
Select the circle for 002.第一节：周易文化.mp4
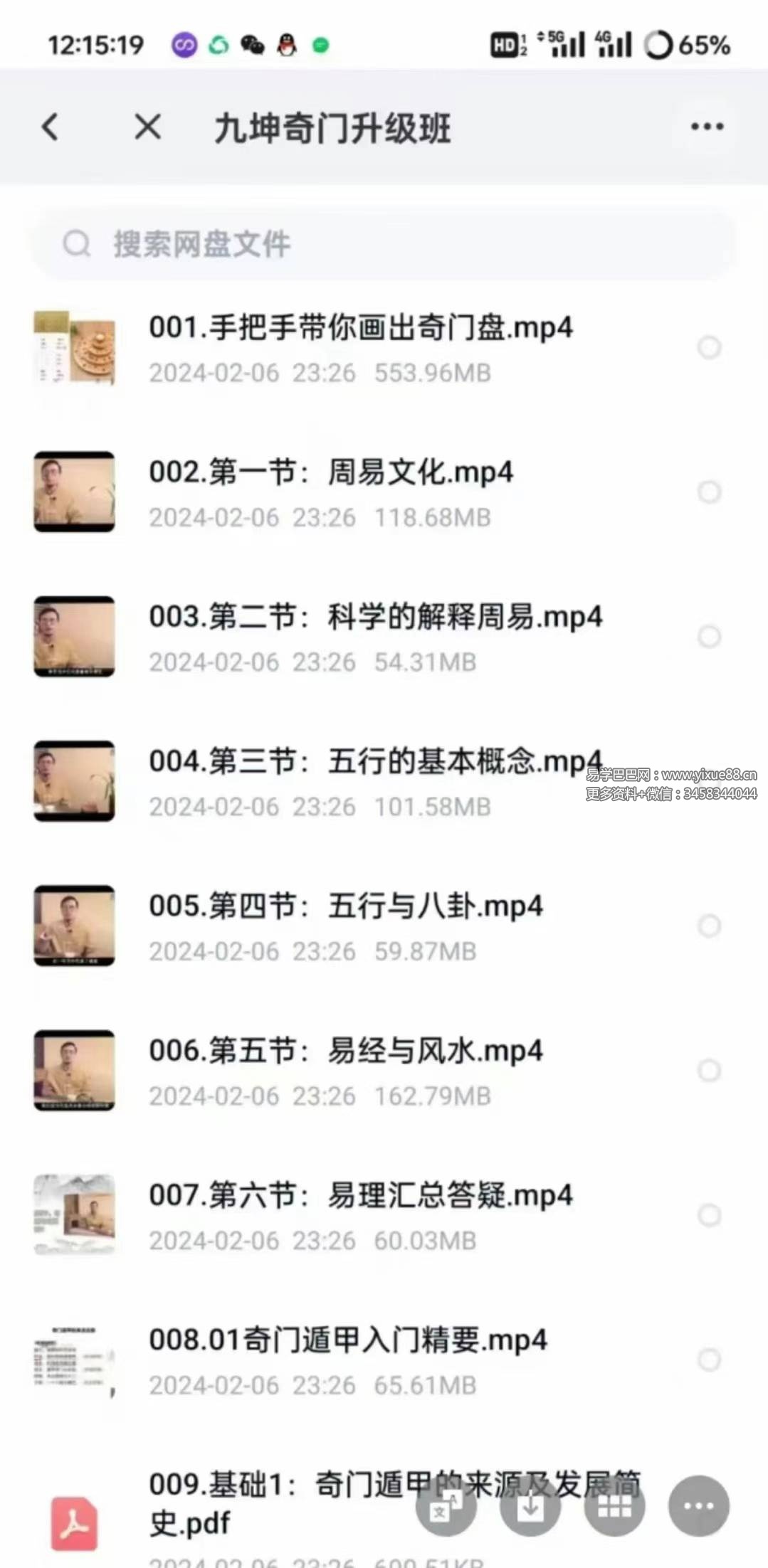[x=709, y=492]
